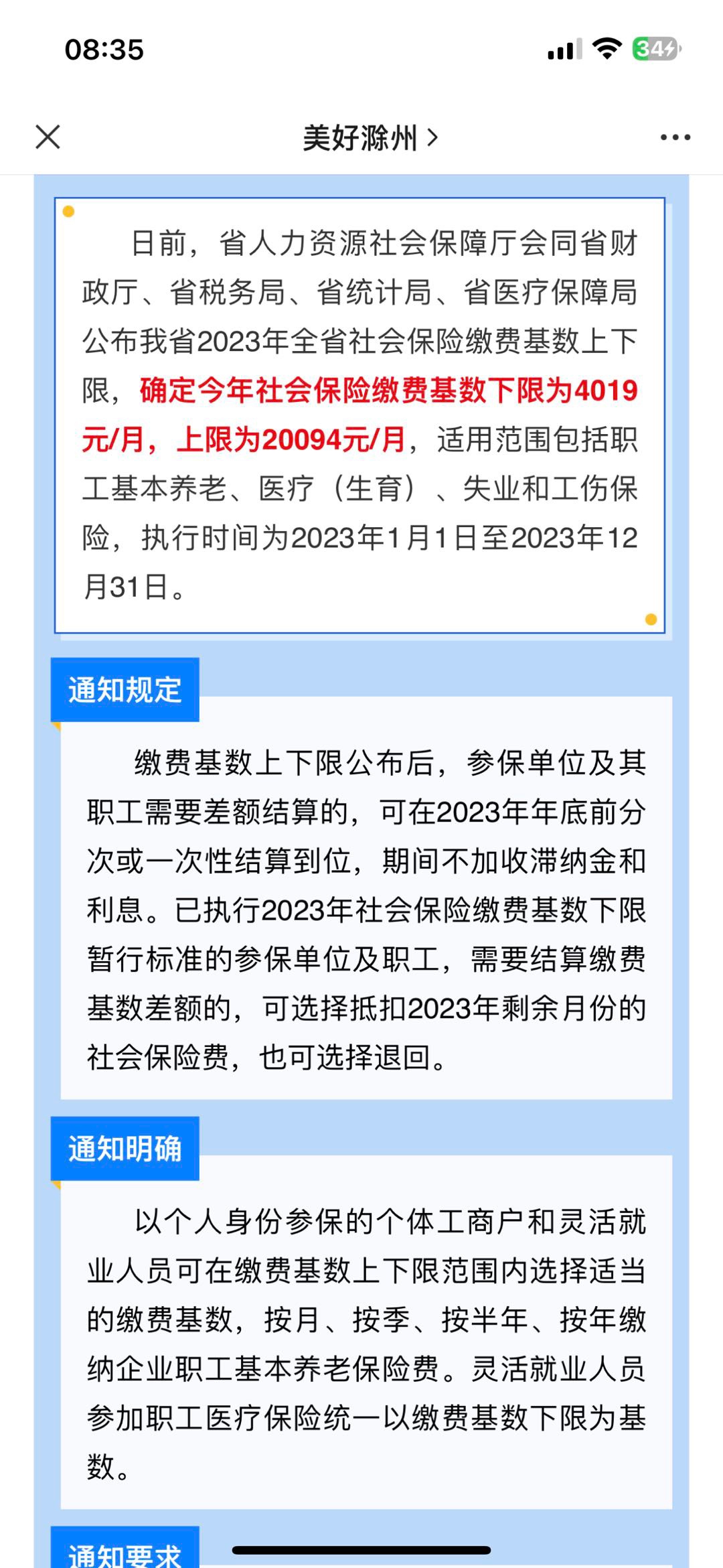This screenshot has width=723, height=1568.
Task: Open the 美好滁州 account page
Action: [370, 138]
